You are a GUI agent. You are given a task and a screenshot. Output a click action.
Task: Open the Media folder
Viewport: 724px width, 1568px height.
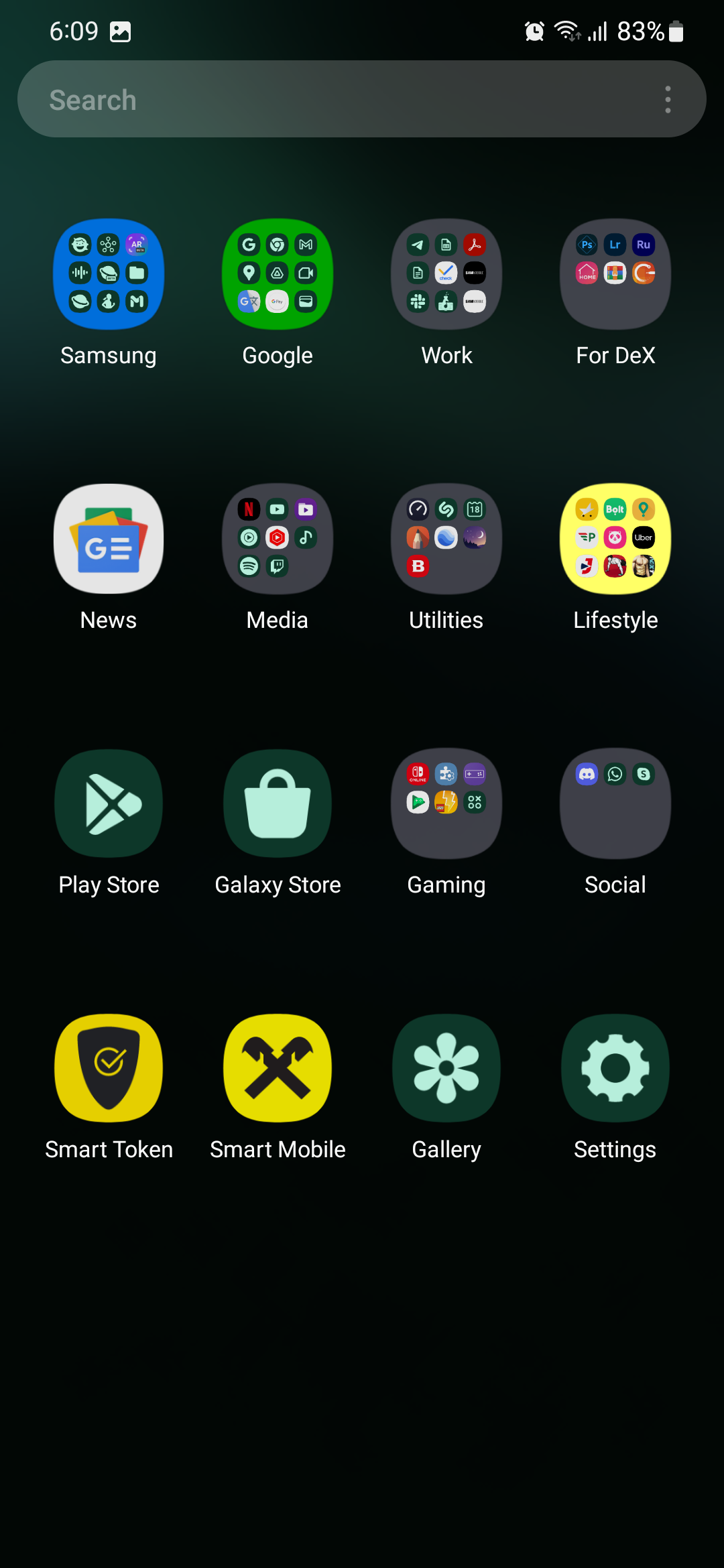278,538
